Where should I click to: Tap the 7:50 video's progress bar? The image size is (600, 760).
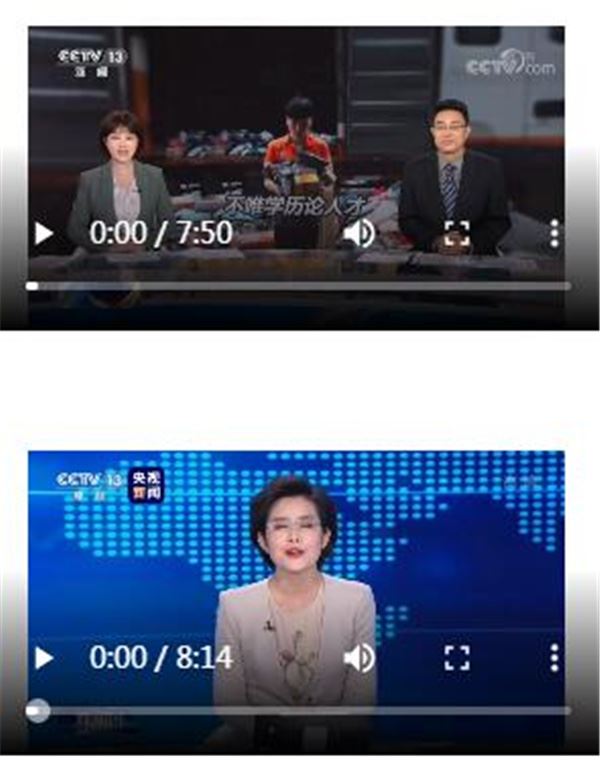tap(300, 286)
